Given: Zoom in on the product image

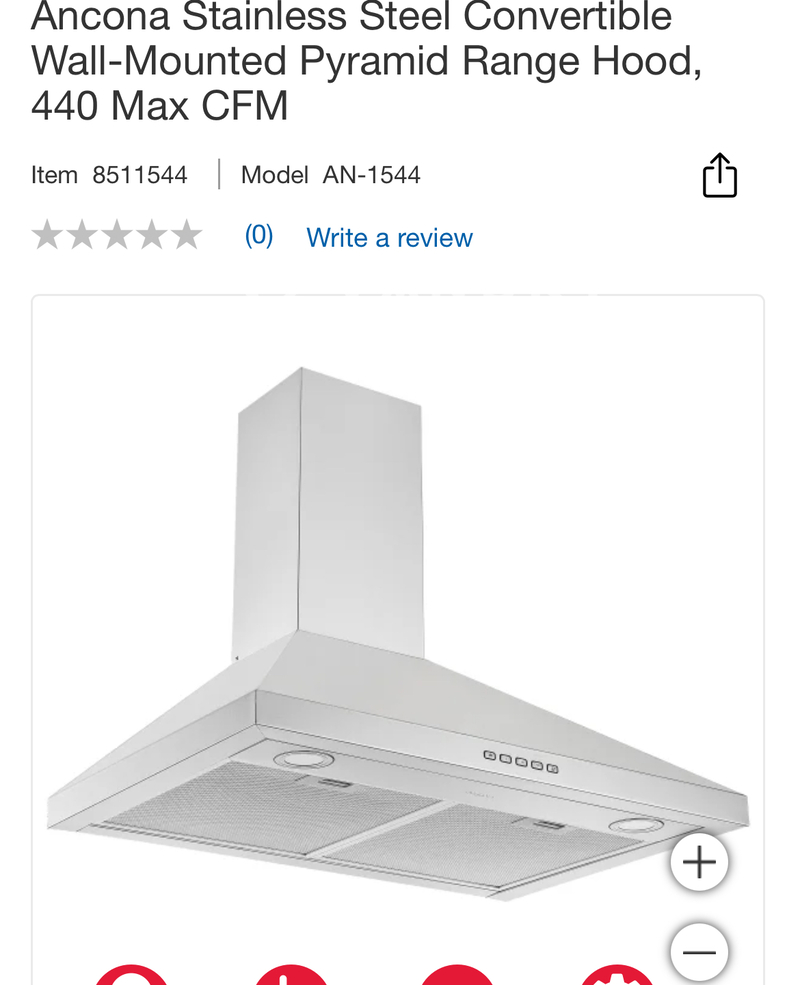Looking at the screenshot, I should [699, 862].
